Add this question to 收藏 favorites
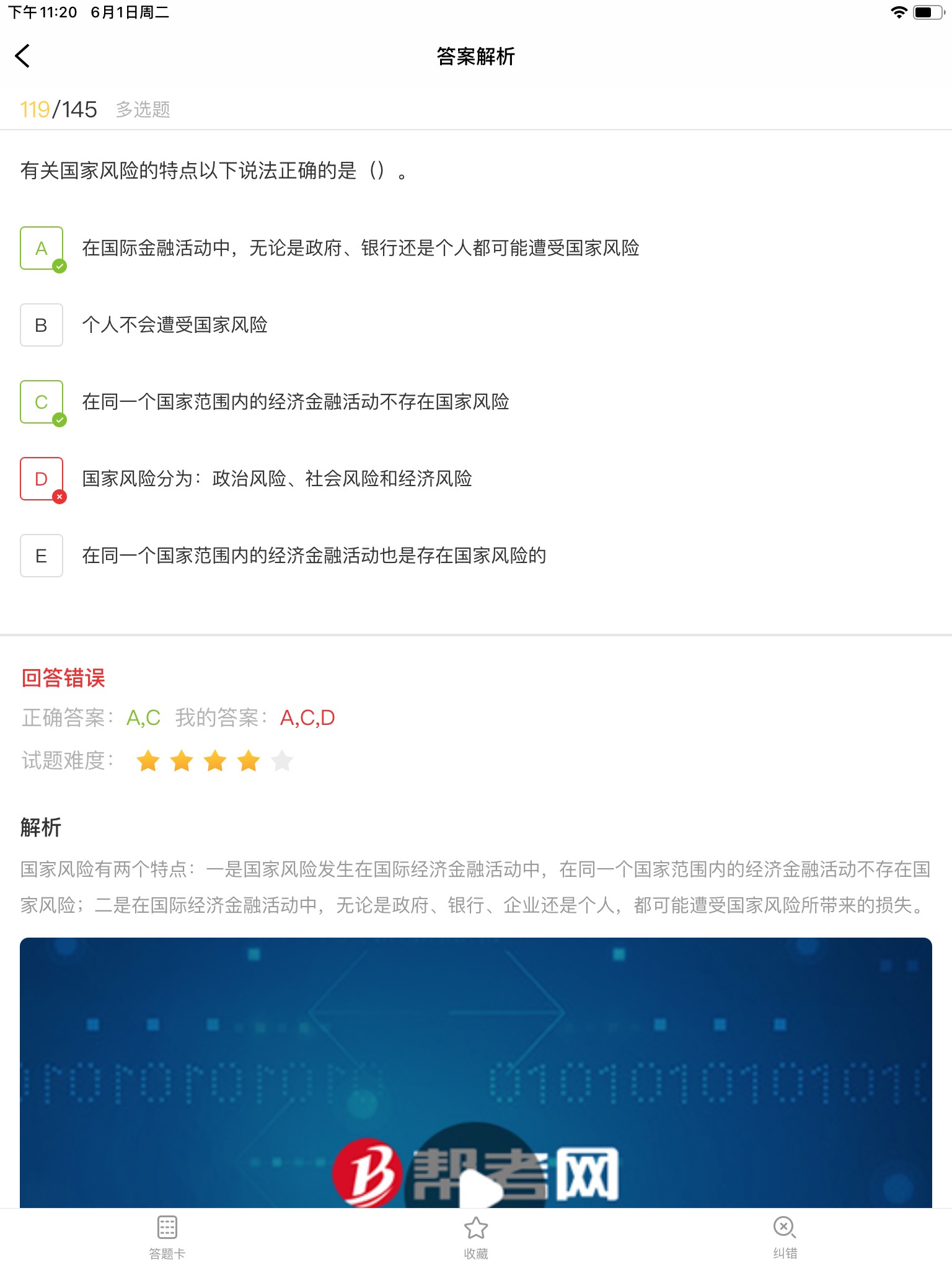952x1270 pixels. [476, 1236]
